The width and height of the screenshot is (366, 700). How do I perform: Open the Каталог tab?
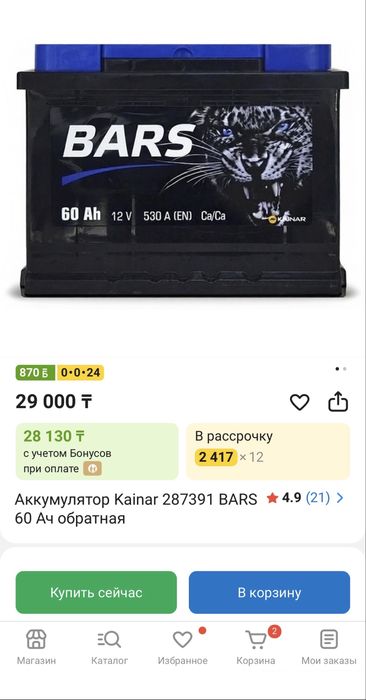109,647
